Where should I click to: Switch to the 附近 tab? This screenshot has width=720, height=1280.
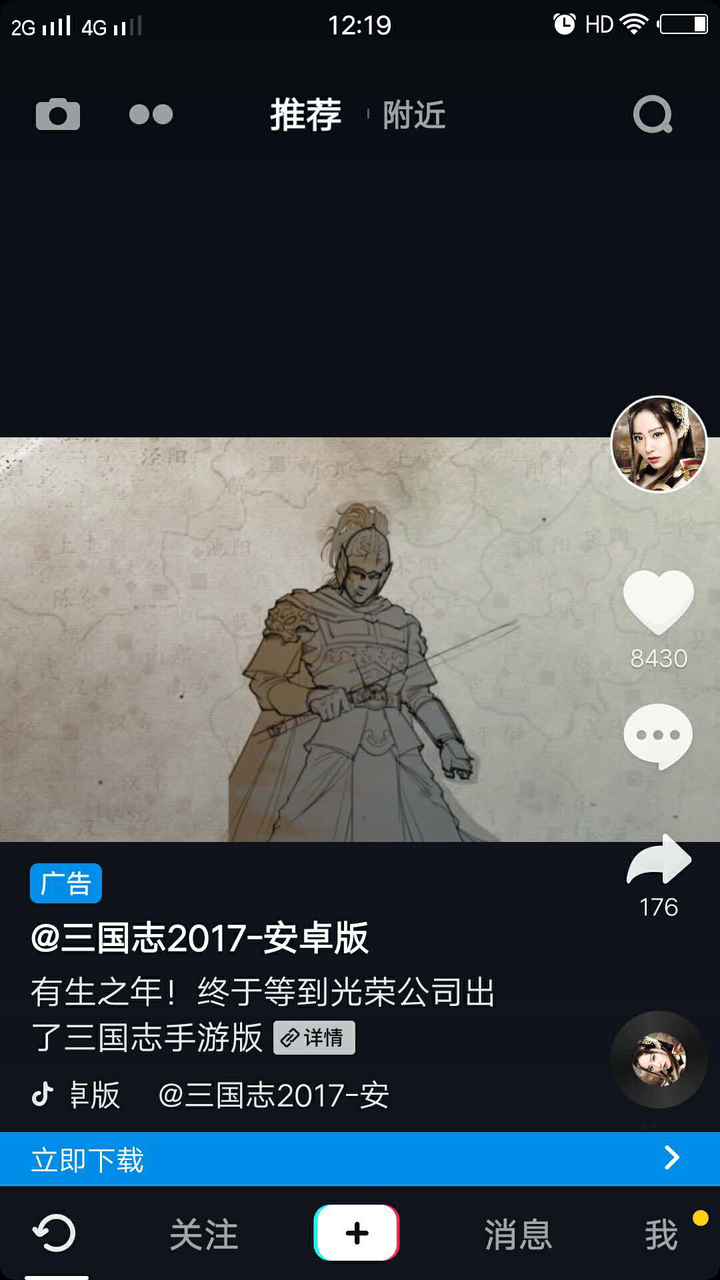click(x=414, y=116)
